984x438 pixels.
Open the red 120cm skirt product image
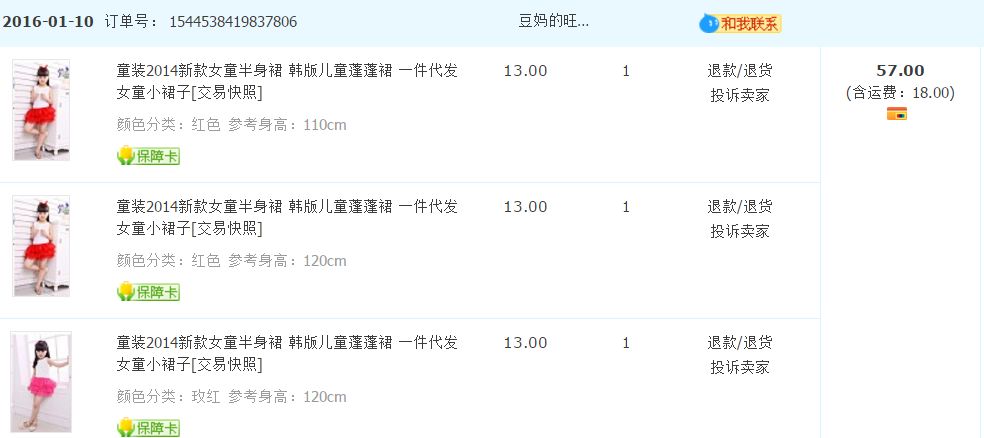(41, 246)
